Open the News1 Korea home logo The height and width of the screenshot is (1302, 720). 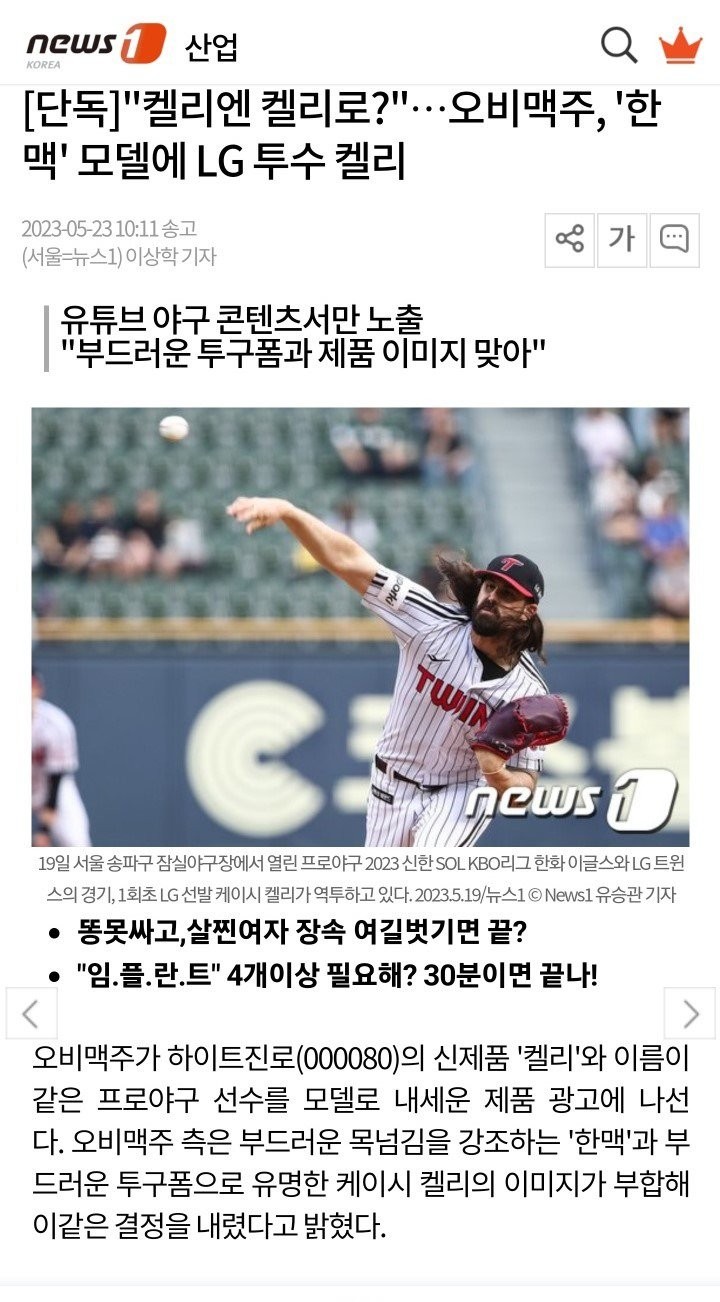[x=93, y=45]
